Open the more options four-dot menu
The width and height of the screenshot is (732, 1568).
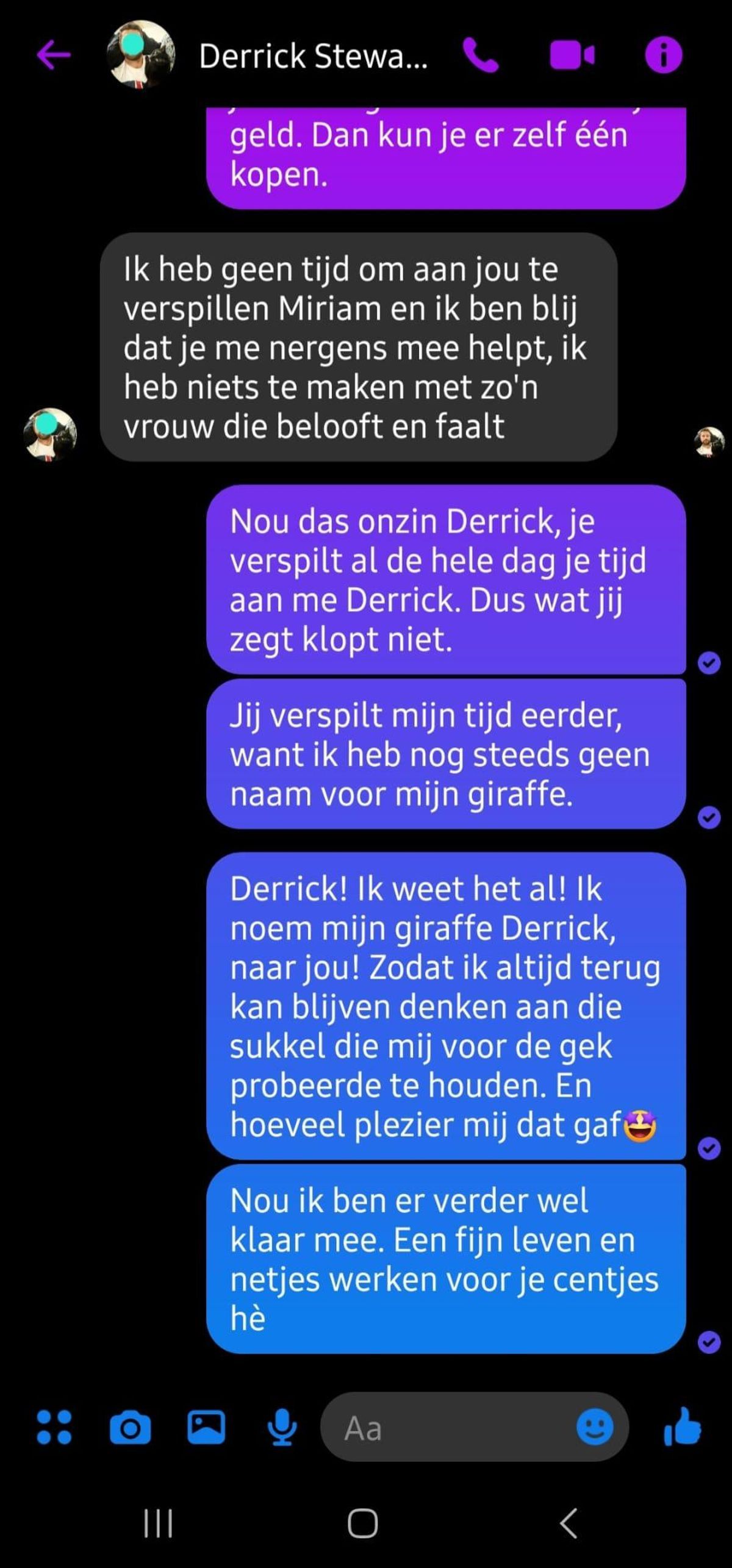pyautogui.click(x=54, y=1428)
